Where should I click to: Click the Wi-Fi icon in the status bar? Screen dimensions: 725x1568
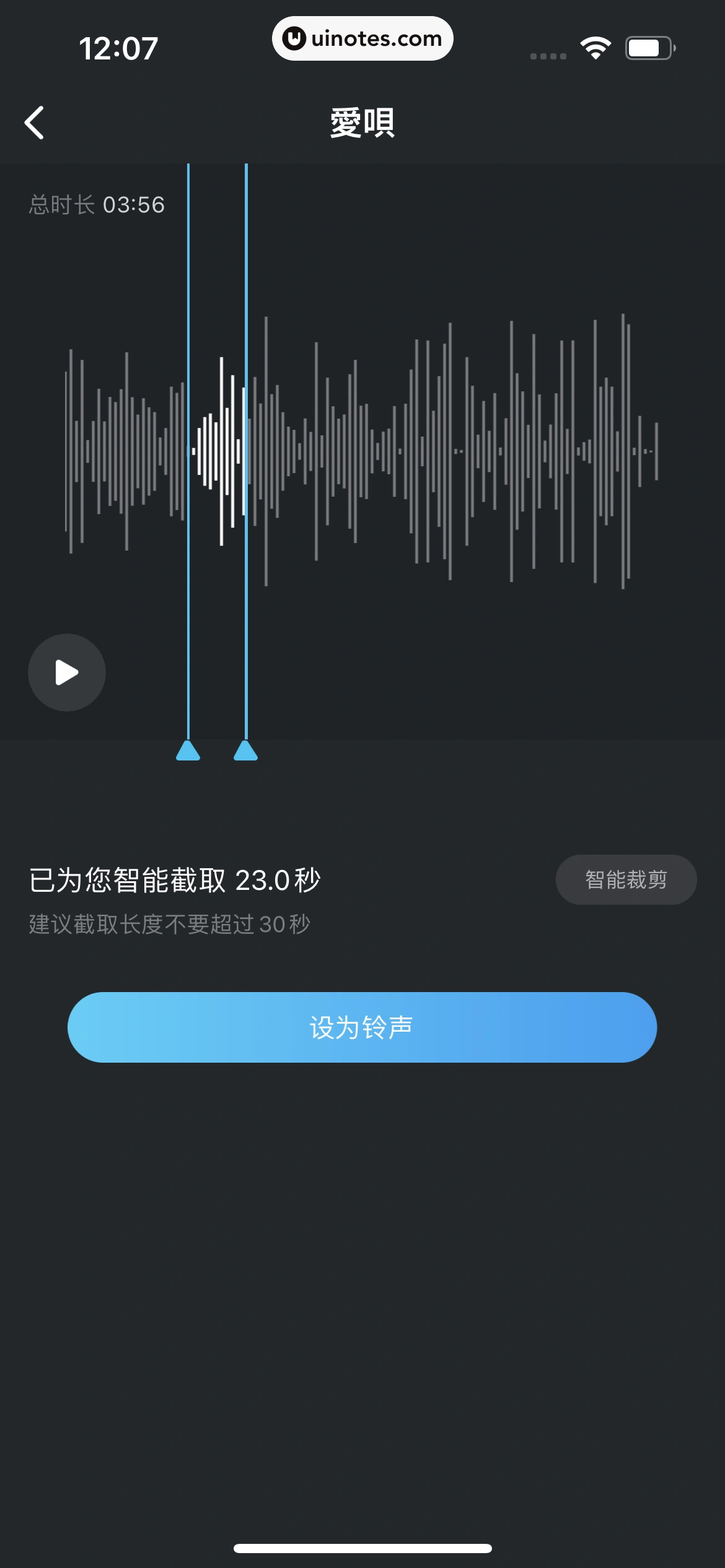(x=595, y=46)
